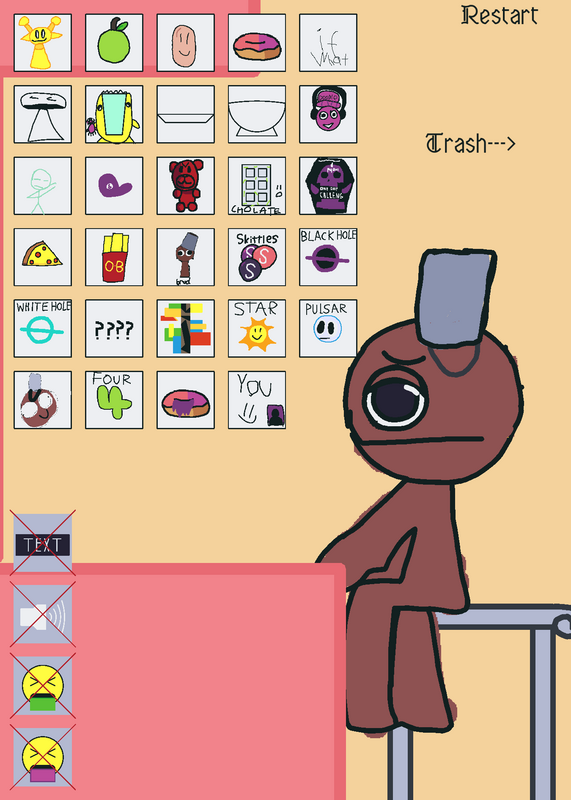Tap the Restart button

(500, 15)
